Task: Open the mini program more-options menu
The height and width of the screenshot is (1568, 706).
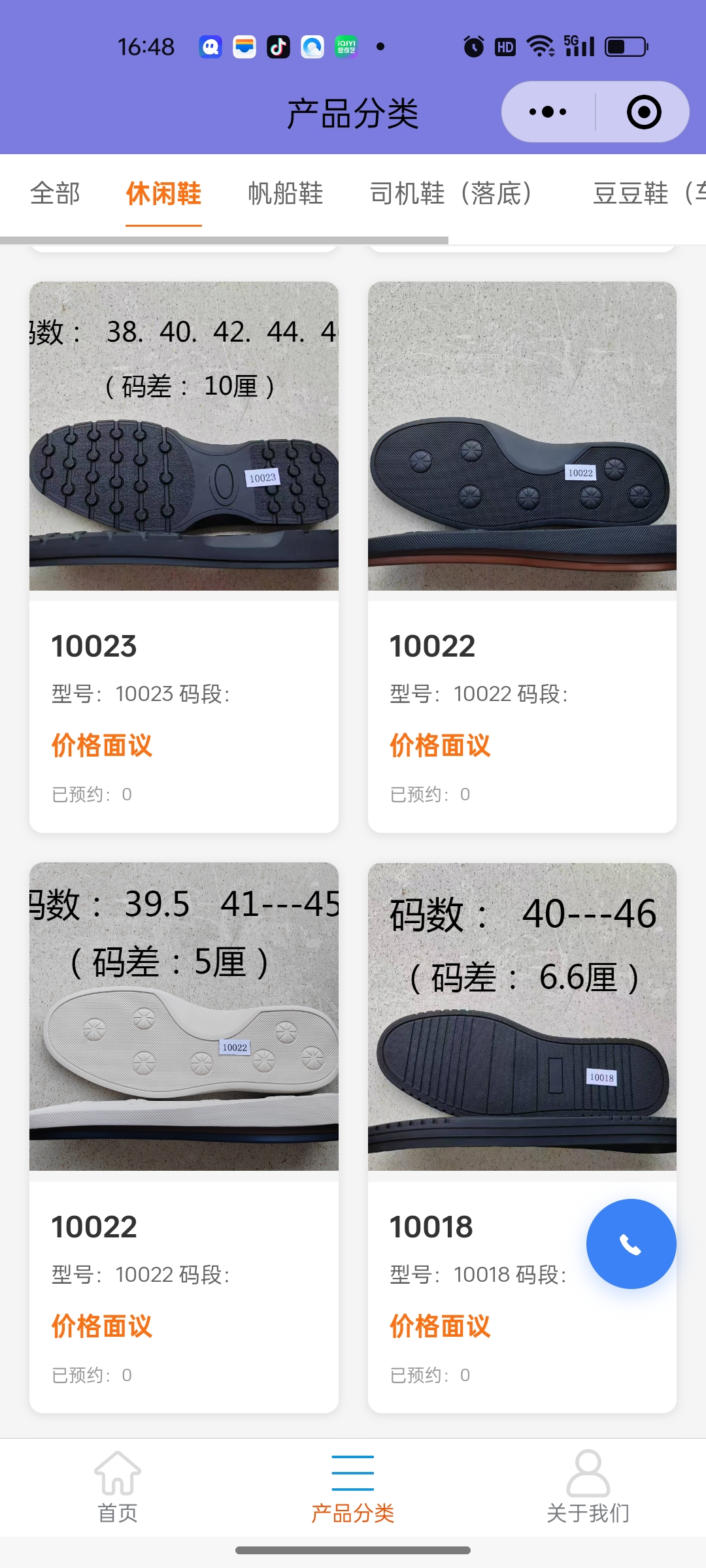Action: coord(548,112)
